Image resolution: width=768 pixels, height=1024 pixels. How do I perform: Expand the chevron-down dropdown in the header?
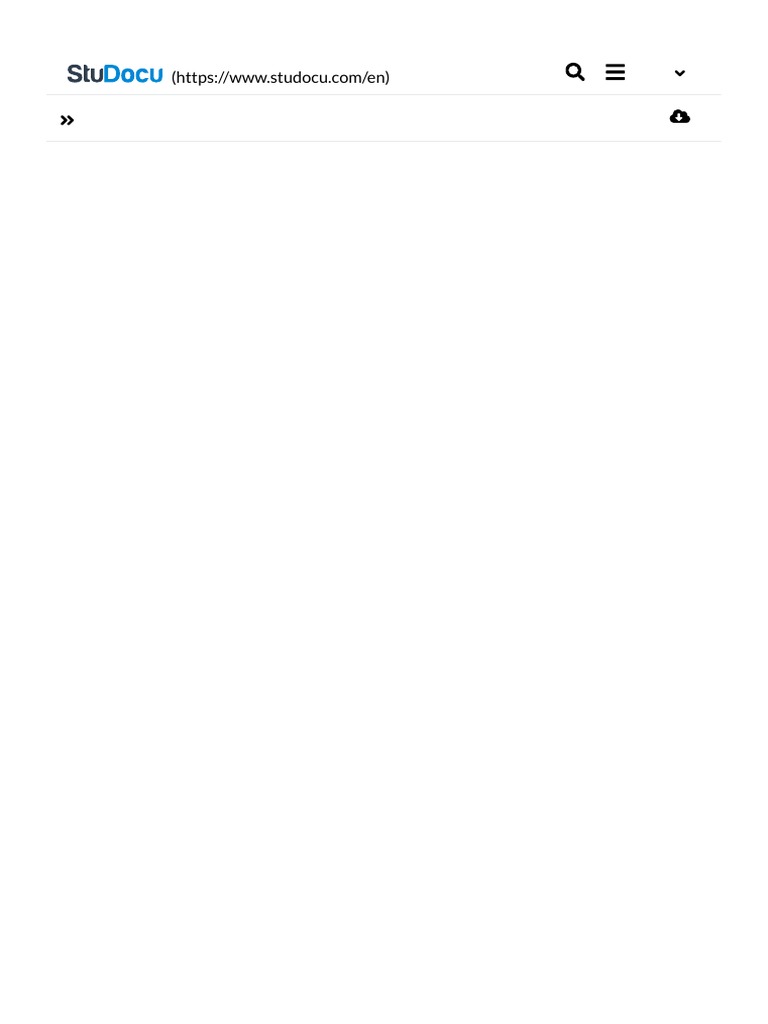click(680, 73)
